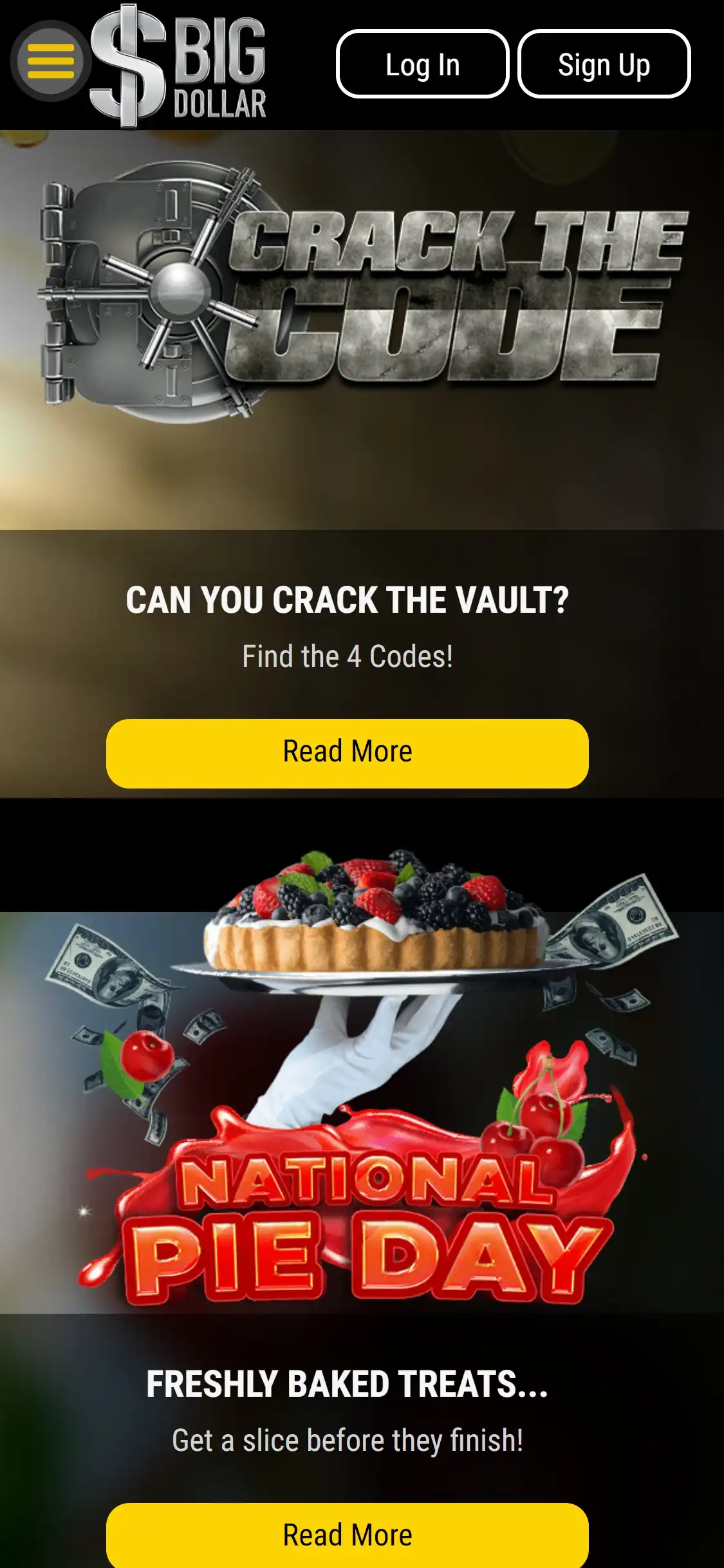Tap the Log In button

[x=422, y=64]
